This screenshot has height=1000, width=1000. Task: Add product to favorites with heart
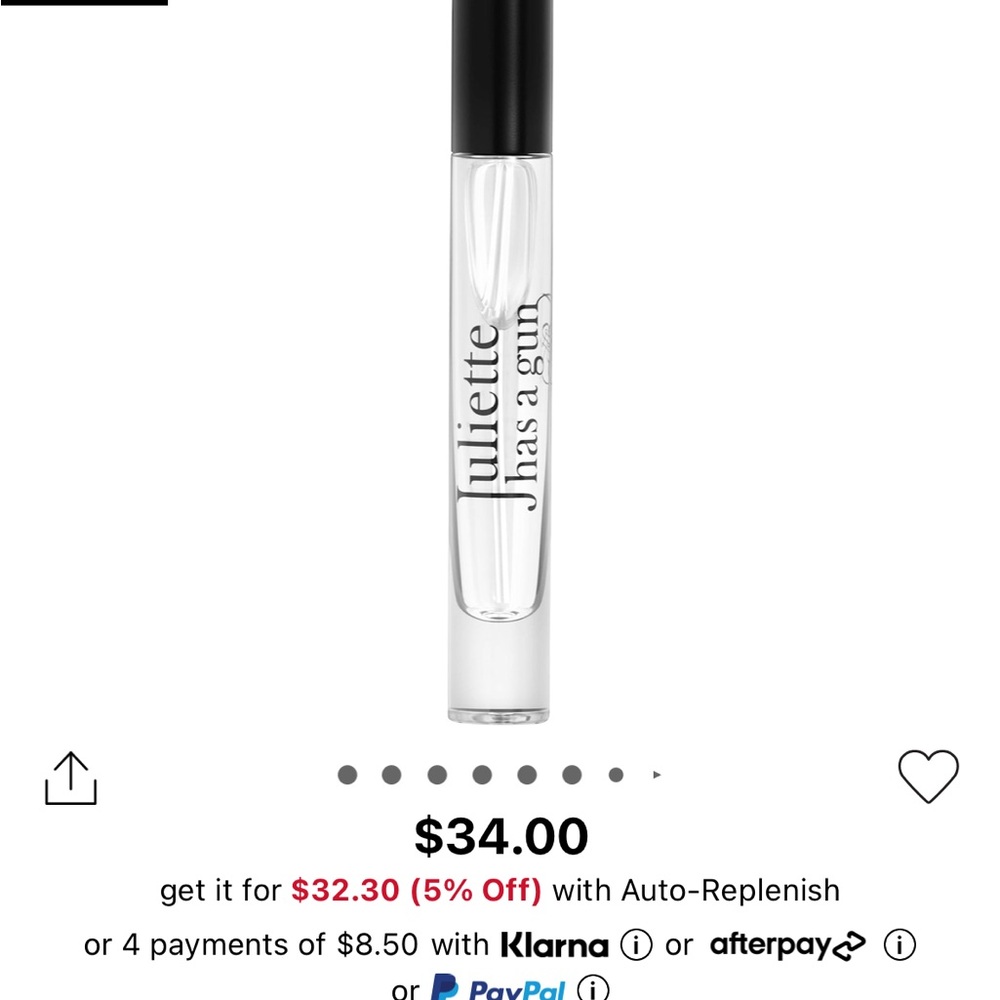[927, 776]
